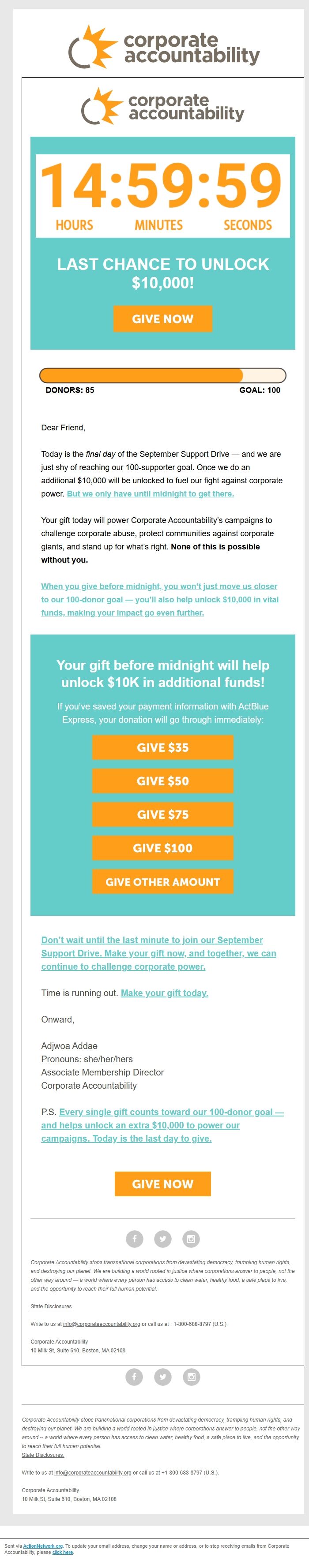The width and height of the screenshot is (309, 1568).
Task: Tap GIVE NOW under the countdown timer
Action: (x=162, y=318)
